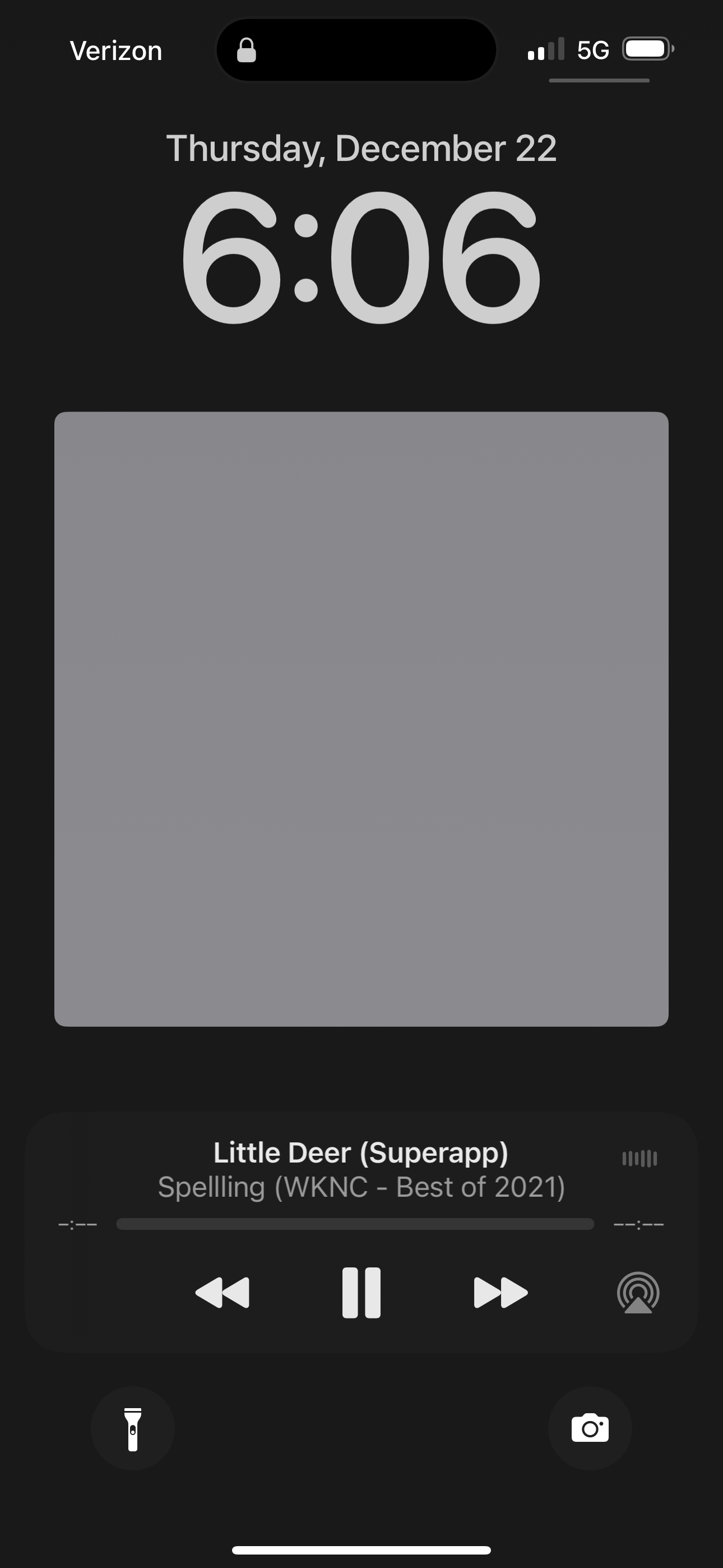Open the camera from lock screen
The height and width of the screenshot is (1568, 723).
pos(590,1428)
